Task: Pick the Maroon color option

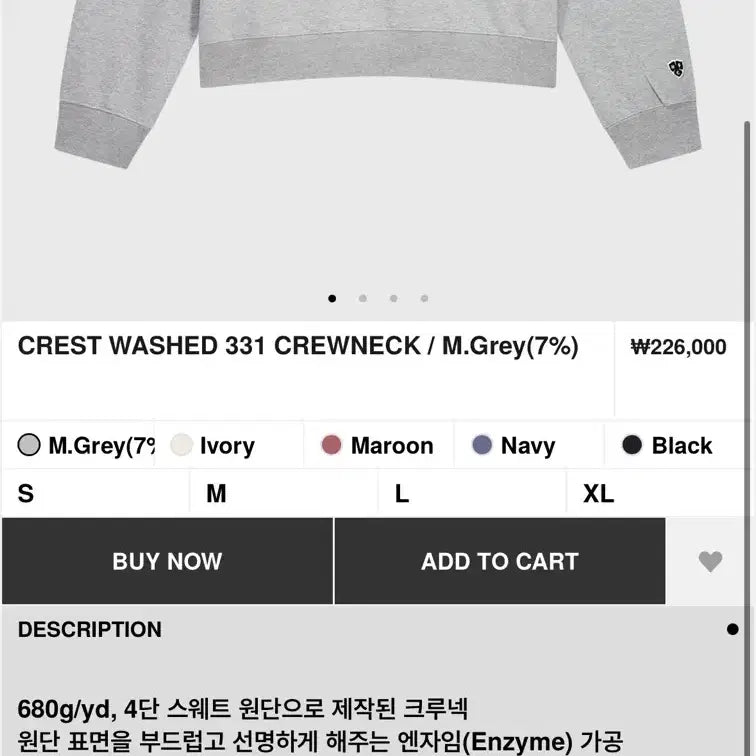Action: click(377, 446)
